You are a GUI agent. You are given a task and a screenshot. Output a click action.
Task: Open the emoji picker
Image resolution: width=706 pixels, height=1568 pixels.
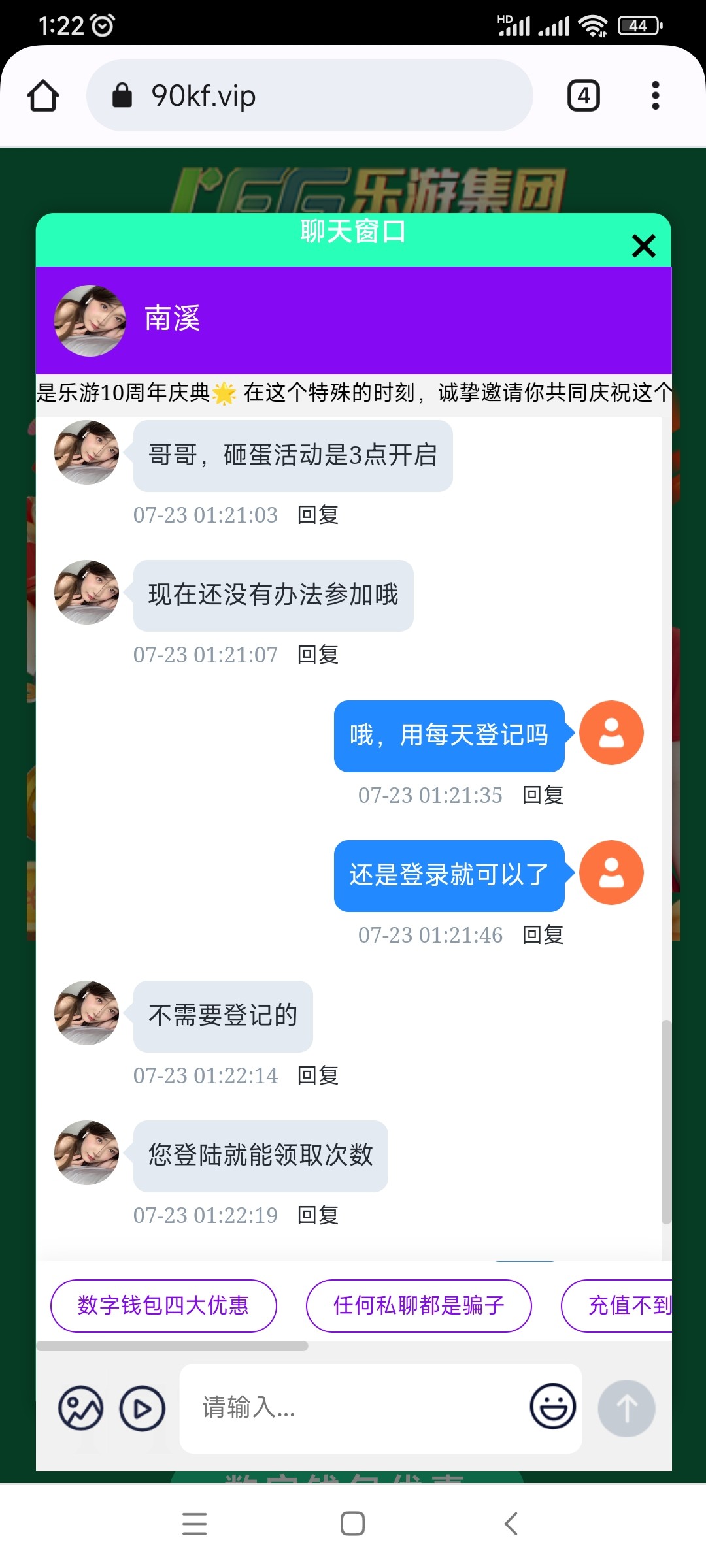coord(552,1407)
